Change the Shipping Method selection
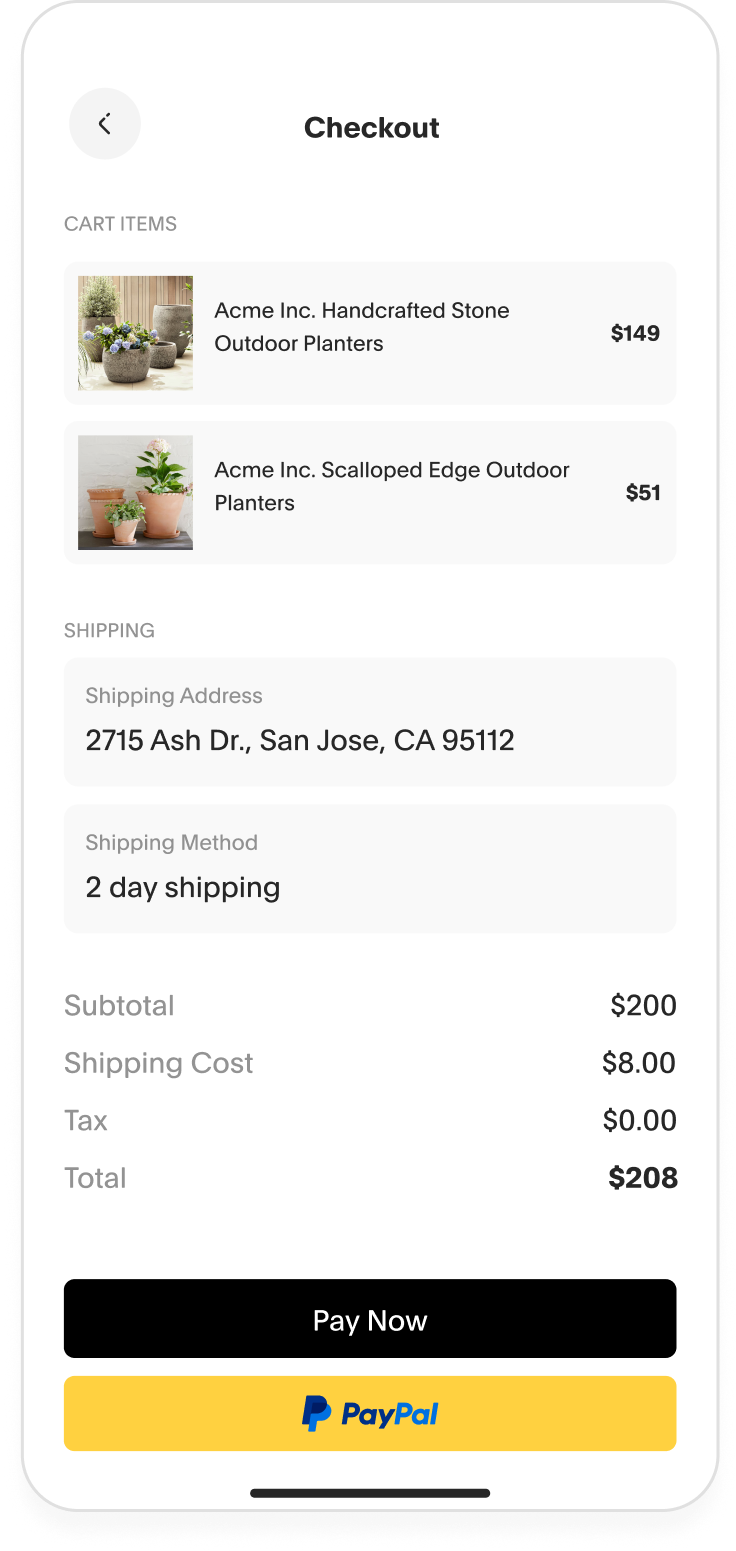 [x=370, y=868]
